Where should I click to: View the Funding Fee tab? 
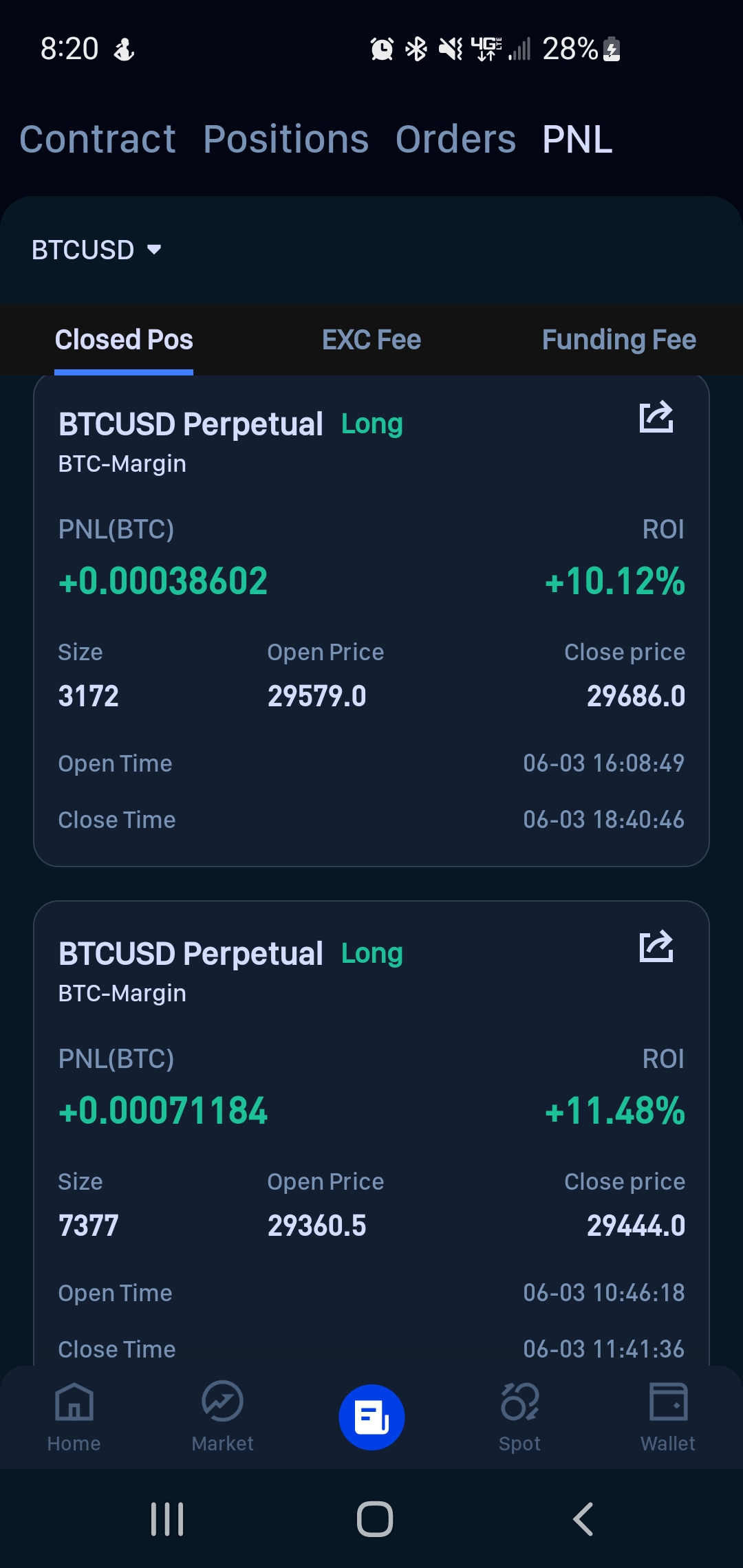pos(619,340)
